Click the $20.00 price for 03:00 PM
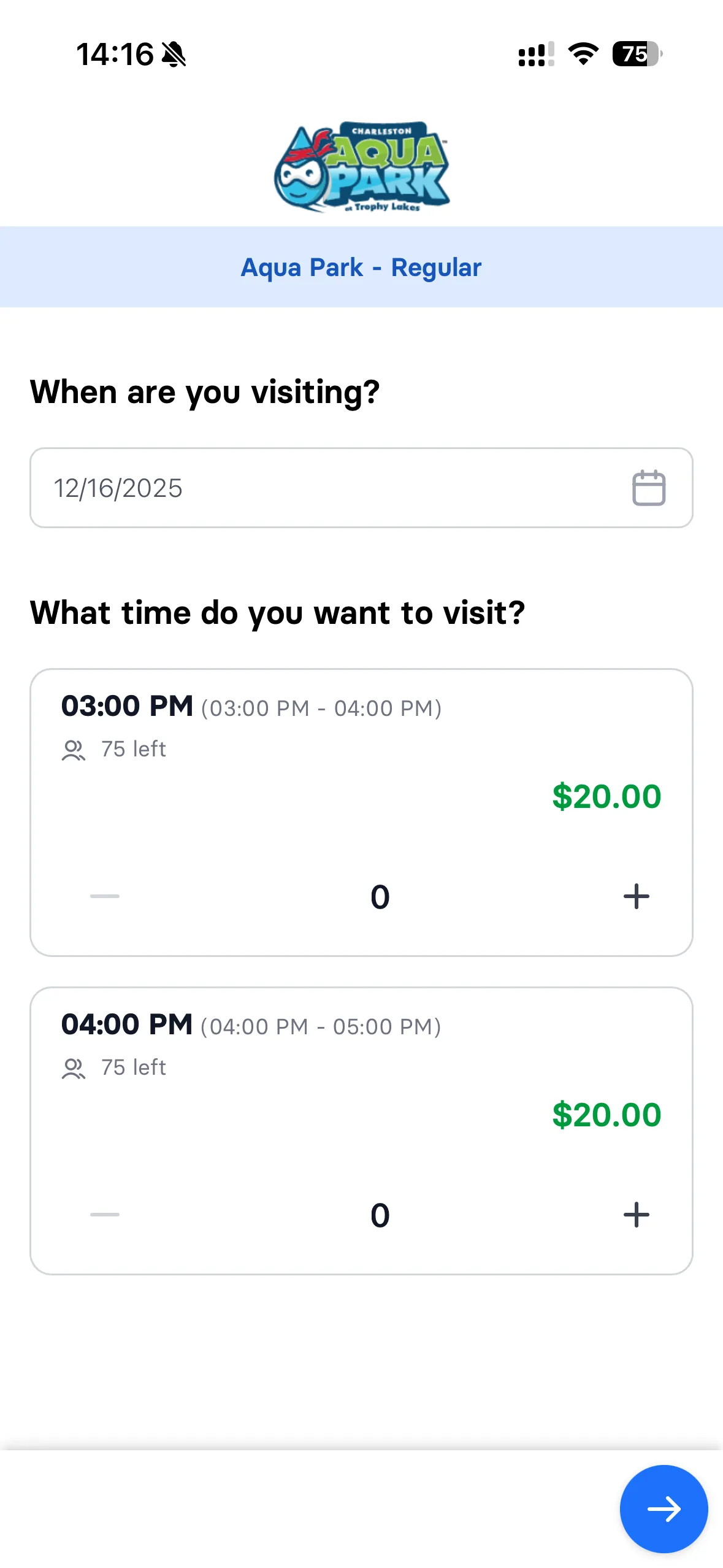Image resolution: width=723 pixels, height=1568 pixels. 607,797
